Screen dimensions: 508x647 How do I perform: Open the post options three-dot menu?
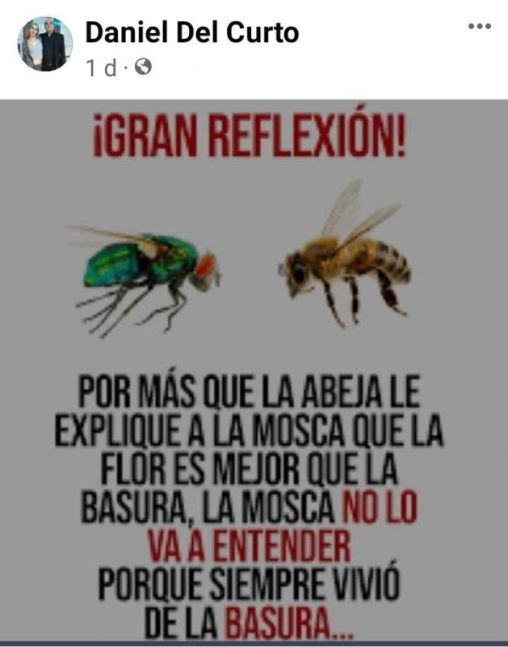click(480, 26)
